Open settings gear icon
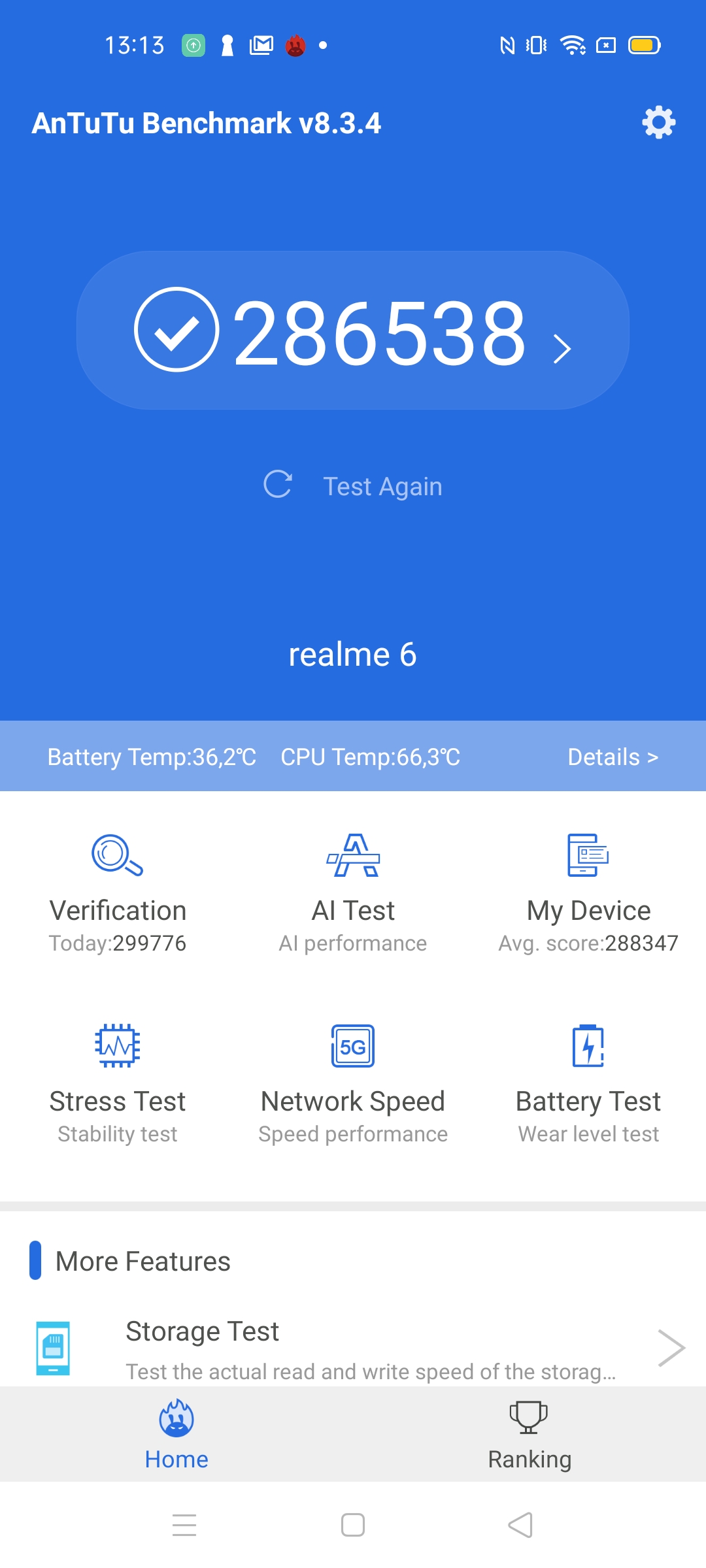 658,122
